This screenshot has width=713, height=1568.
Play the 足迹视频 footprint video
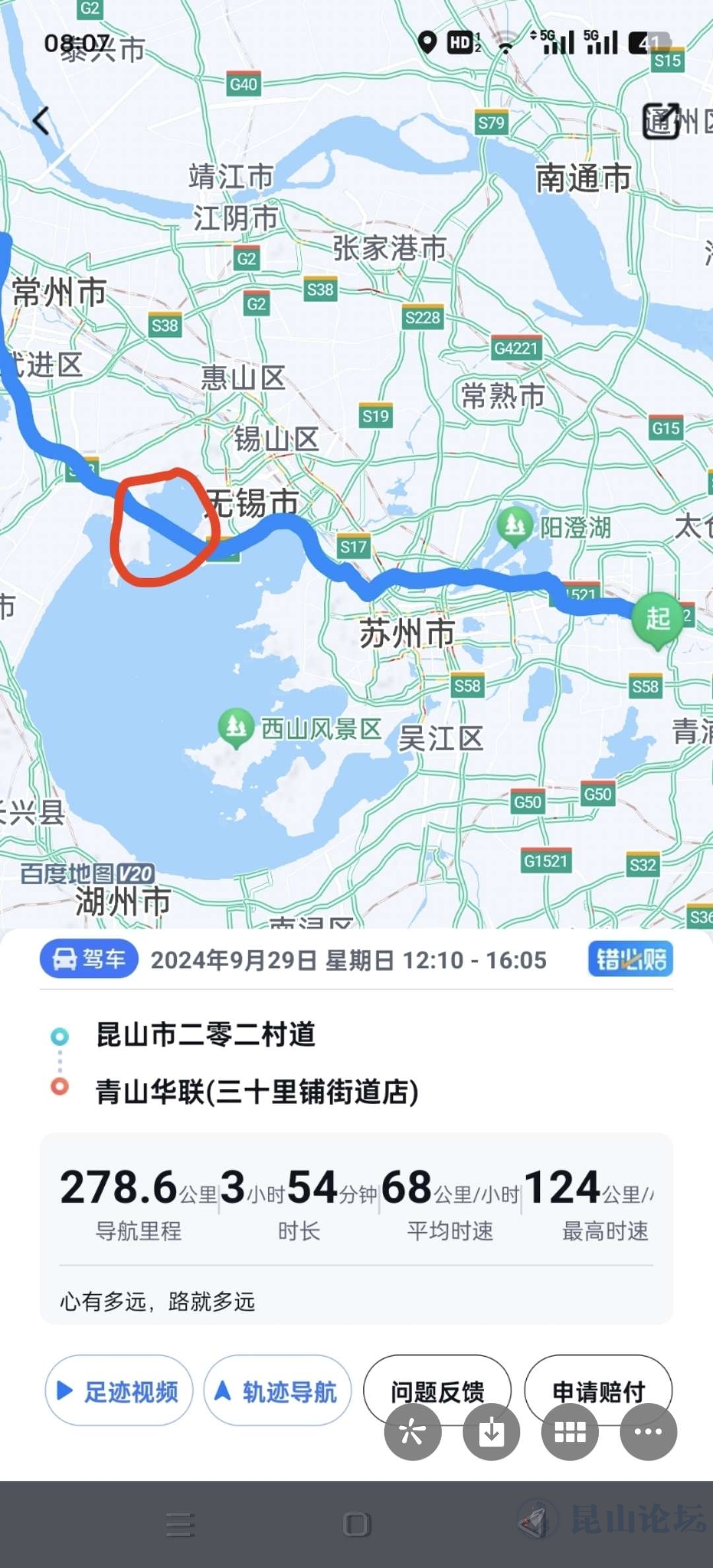point(119,1391)
